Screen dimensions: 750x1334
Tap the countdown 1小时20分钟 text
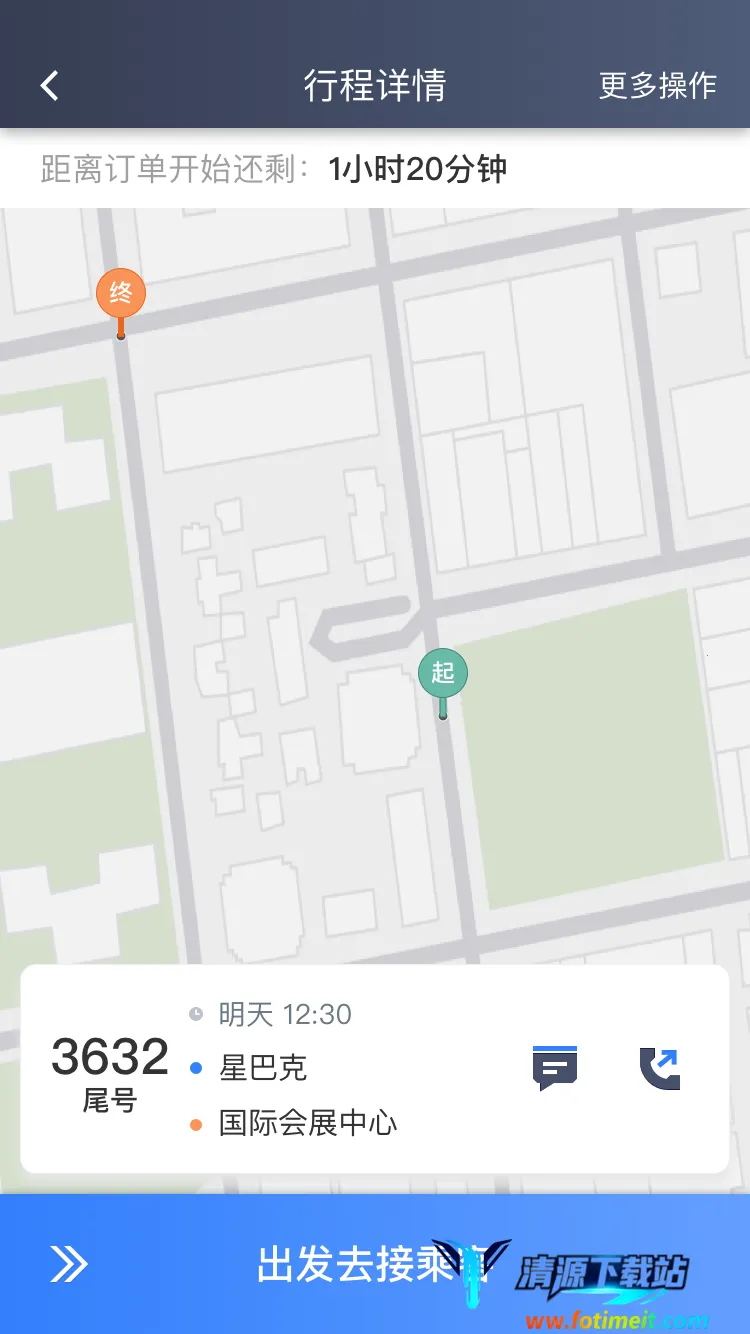tap(417, 170)
